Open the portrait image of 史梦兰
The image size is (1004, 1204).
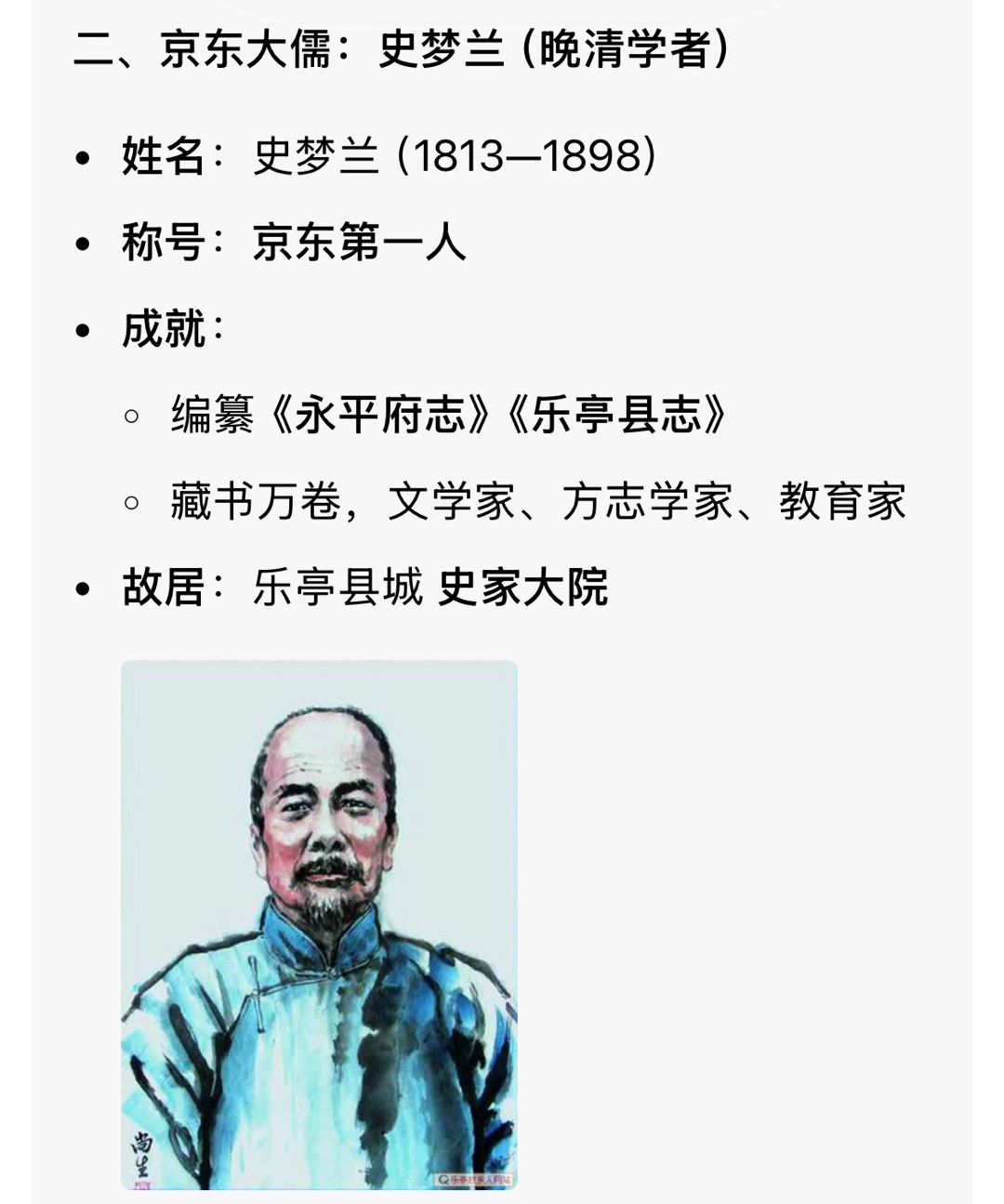click(x=319, y=924)
